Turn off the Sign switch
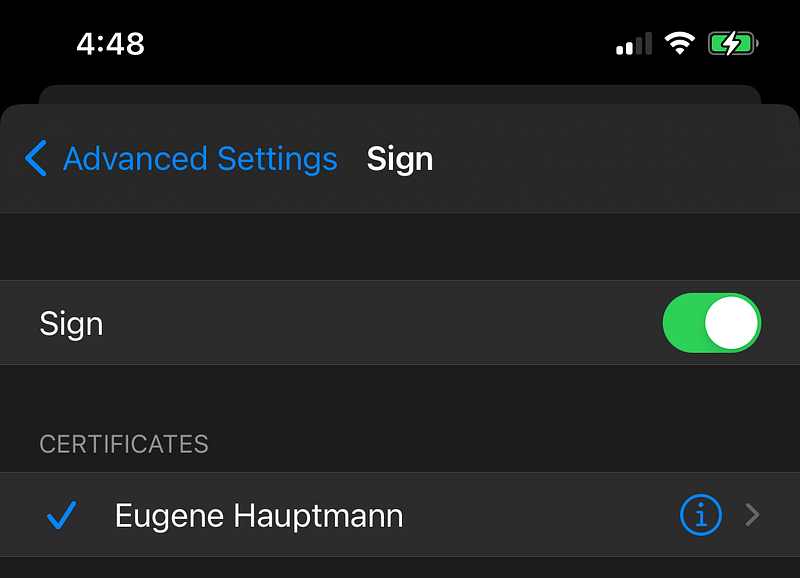 [711, 323]
